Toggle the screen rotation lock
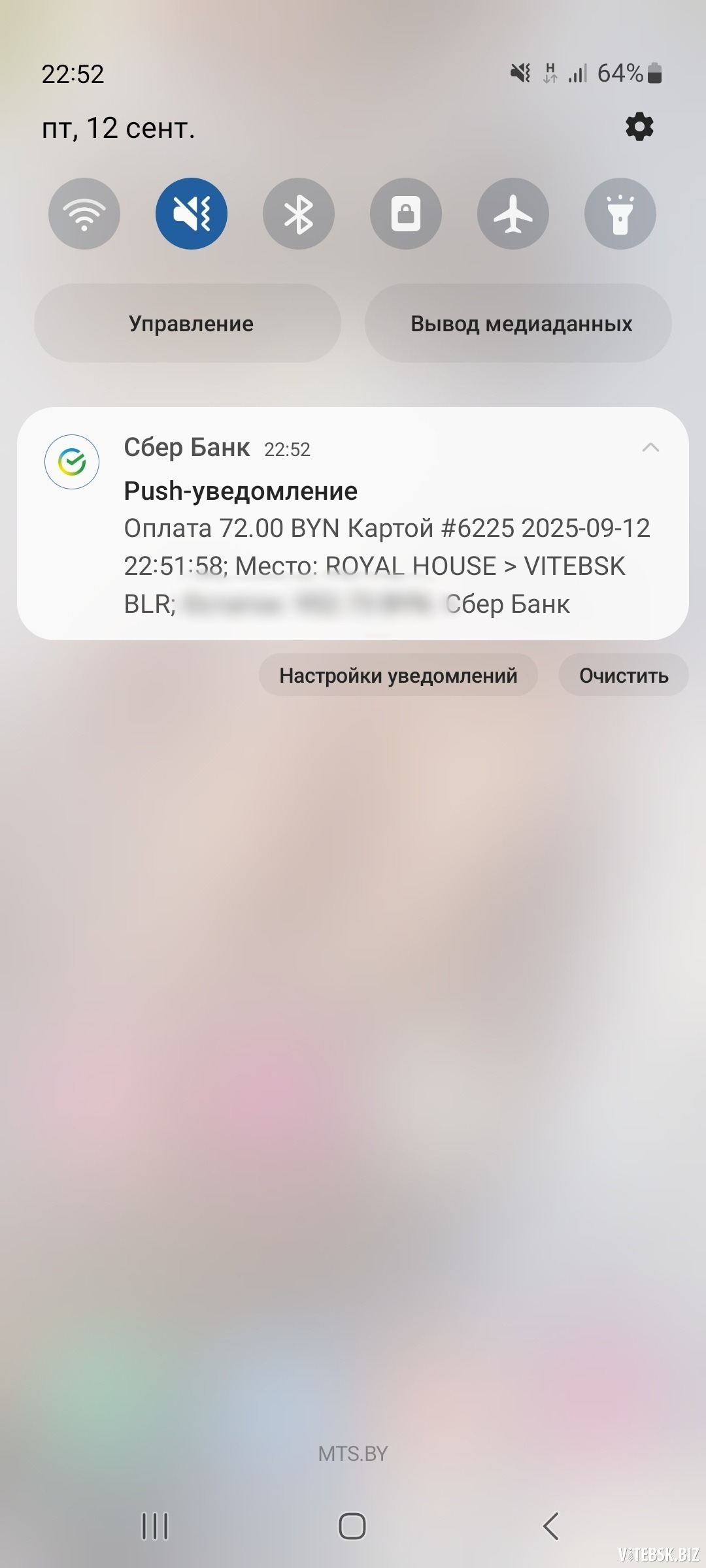 click(x=406, y=214)
